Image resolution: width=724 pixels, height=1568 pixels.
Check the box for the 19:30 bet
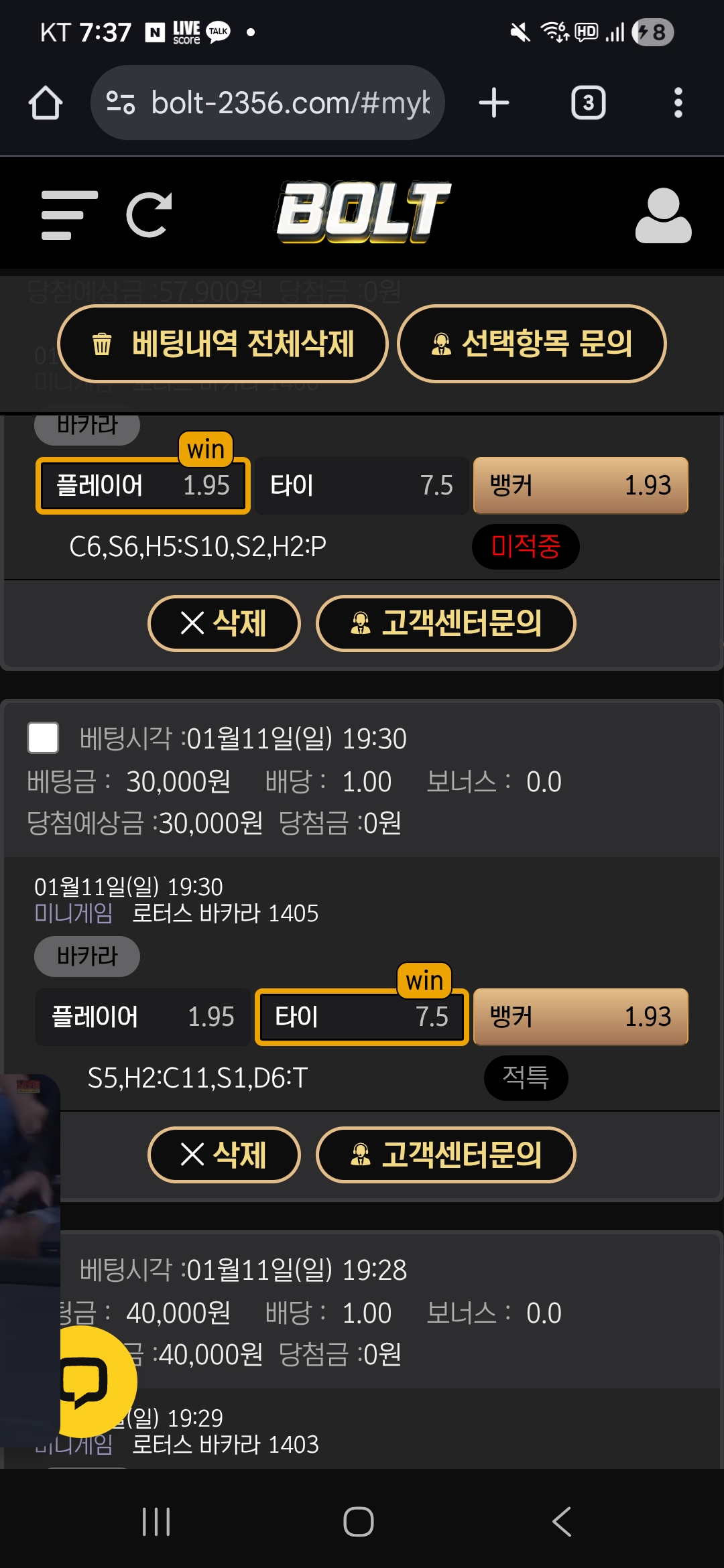(43, 738)
